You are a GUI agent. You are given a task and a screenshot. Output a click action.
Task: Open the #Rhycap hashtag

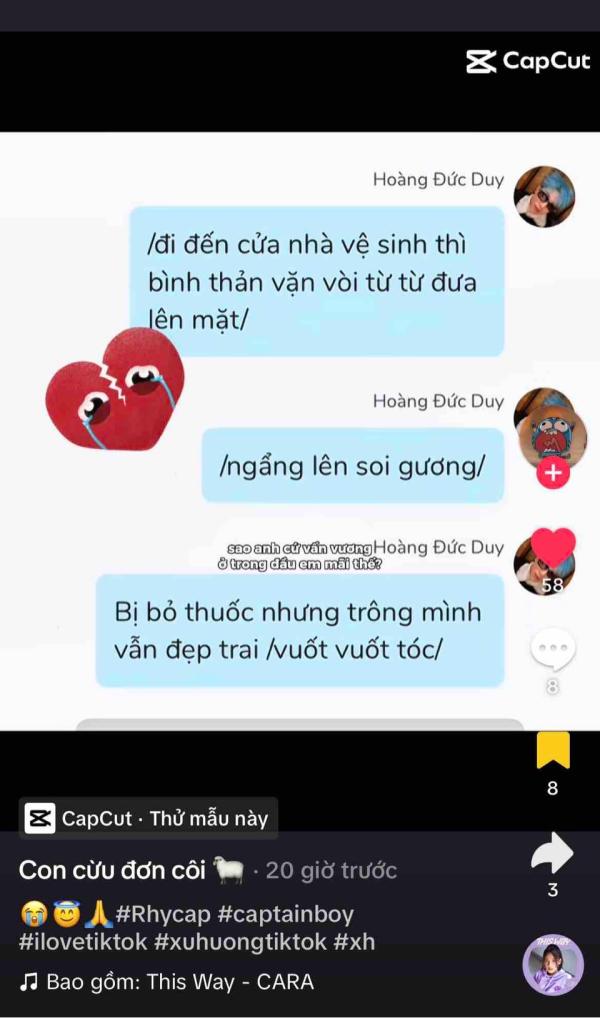pos(163,914)
